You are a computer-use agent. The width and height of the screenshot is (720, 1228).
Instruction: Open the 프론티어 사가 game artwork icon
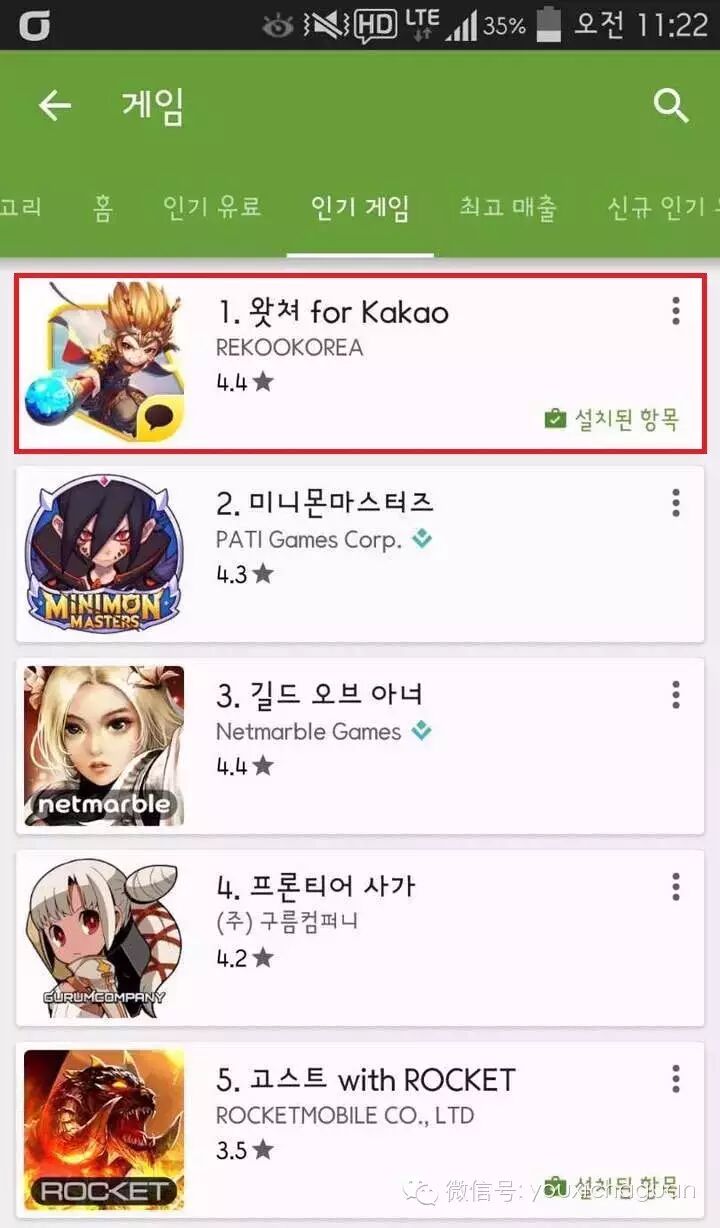pos(103,935)
